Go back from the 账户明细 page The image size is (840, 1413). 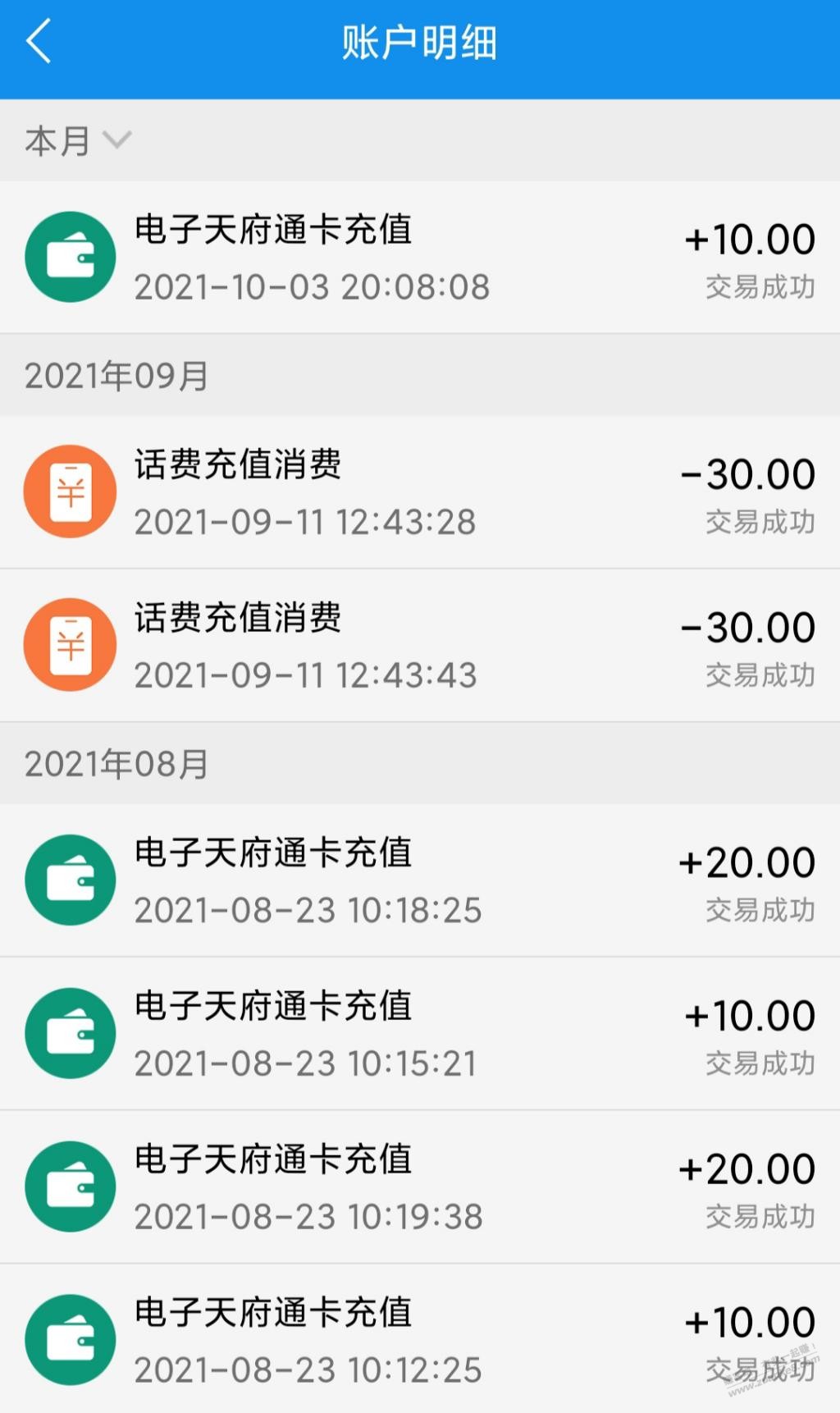[x=39, y=42]
